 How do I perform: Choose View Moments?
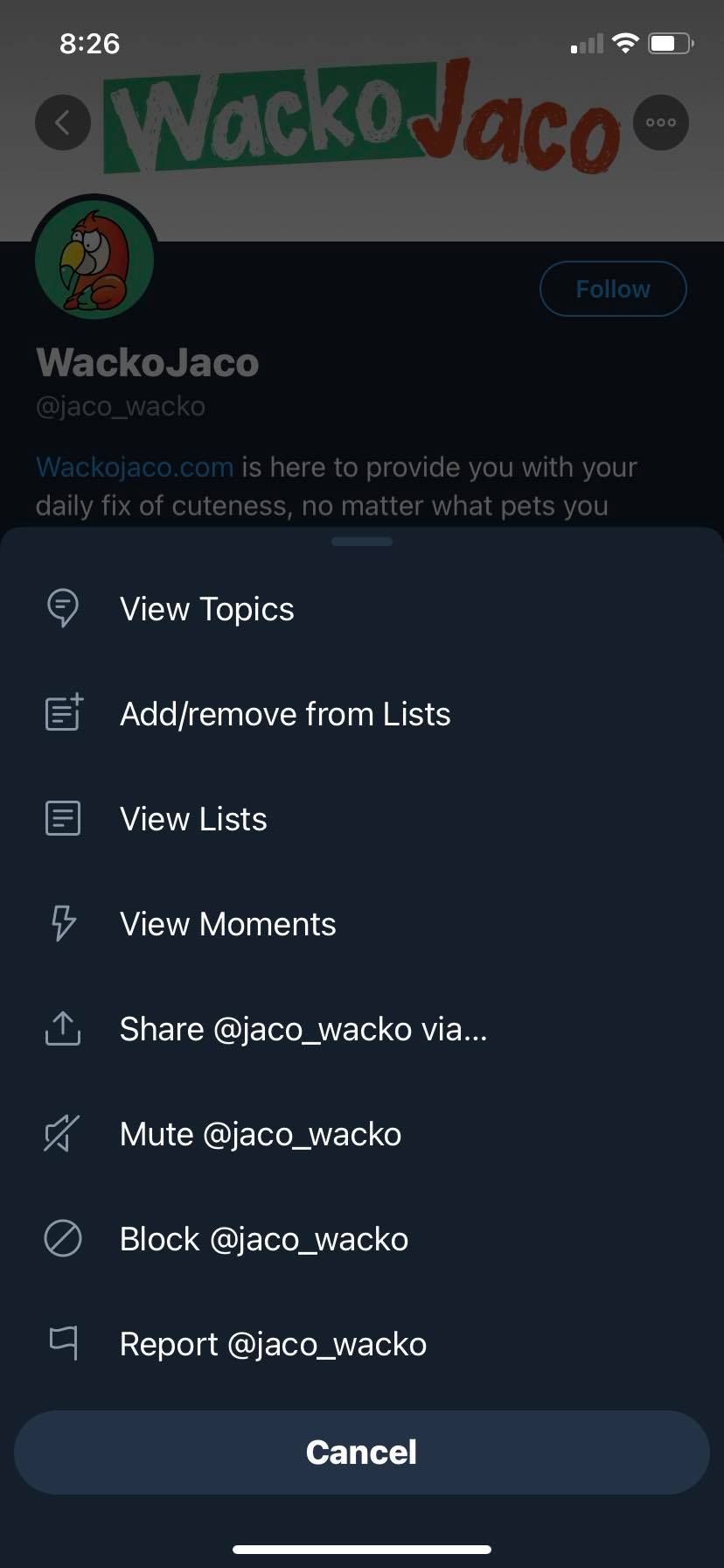click(227, 924)
